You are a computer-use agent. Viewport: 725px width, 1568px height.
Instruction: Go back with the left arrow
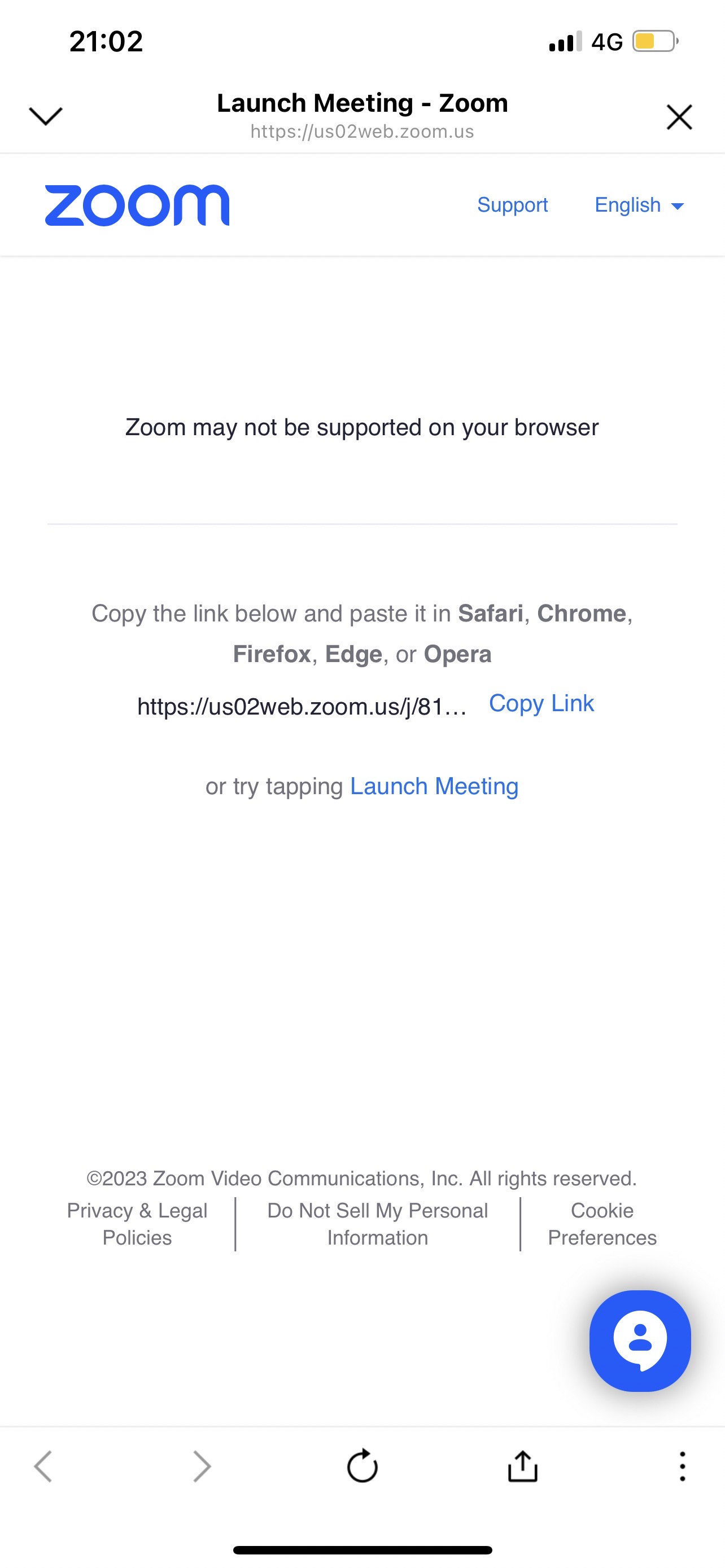[42, 1466]
